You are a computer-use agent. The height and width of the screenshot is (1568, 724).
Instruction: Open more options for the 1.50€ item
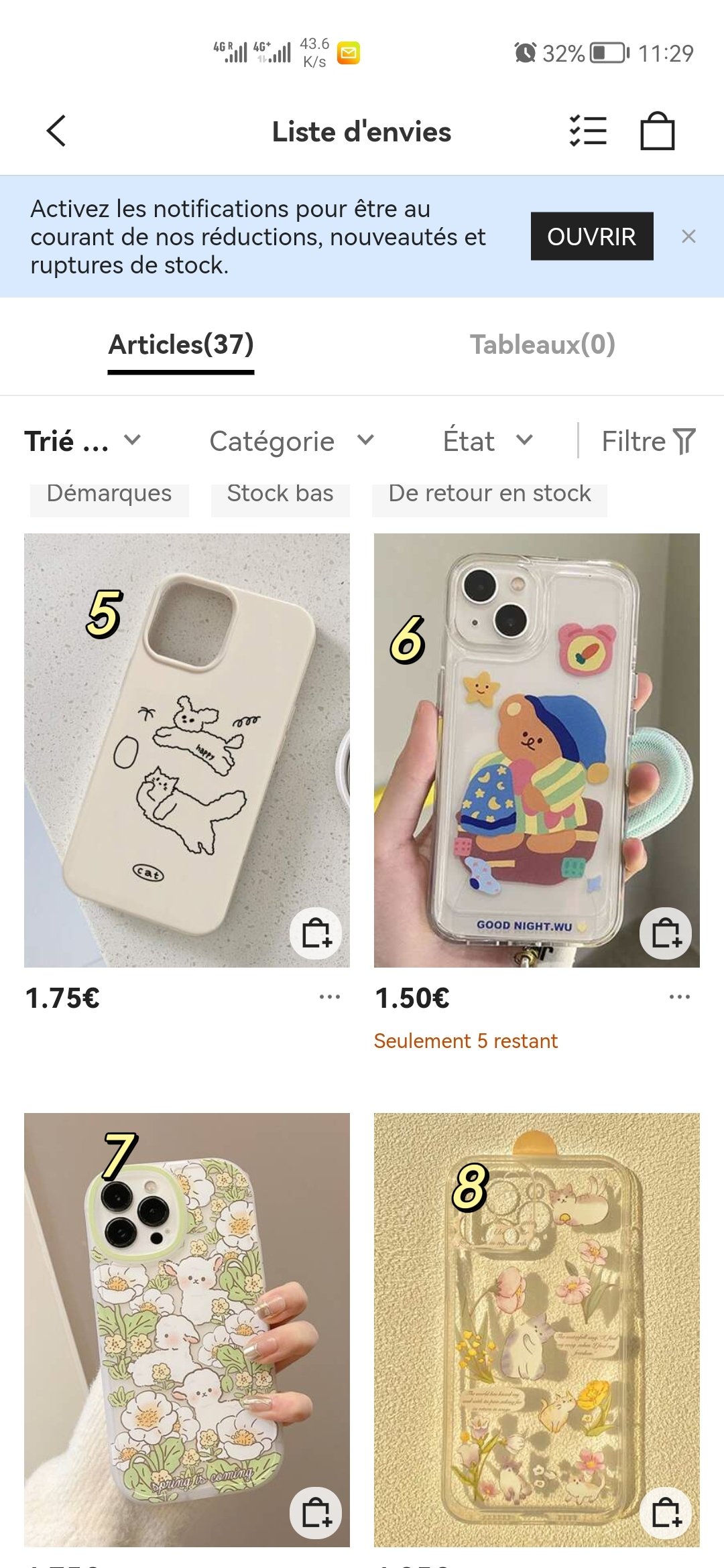pos(679,997)
